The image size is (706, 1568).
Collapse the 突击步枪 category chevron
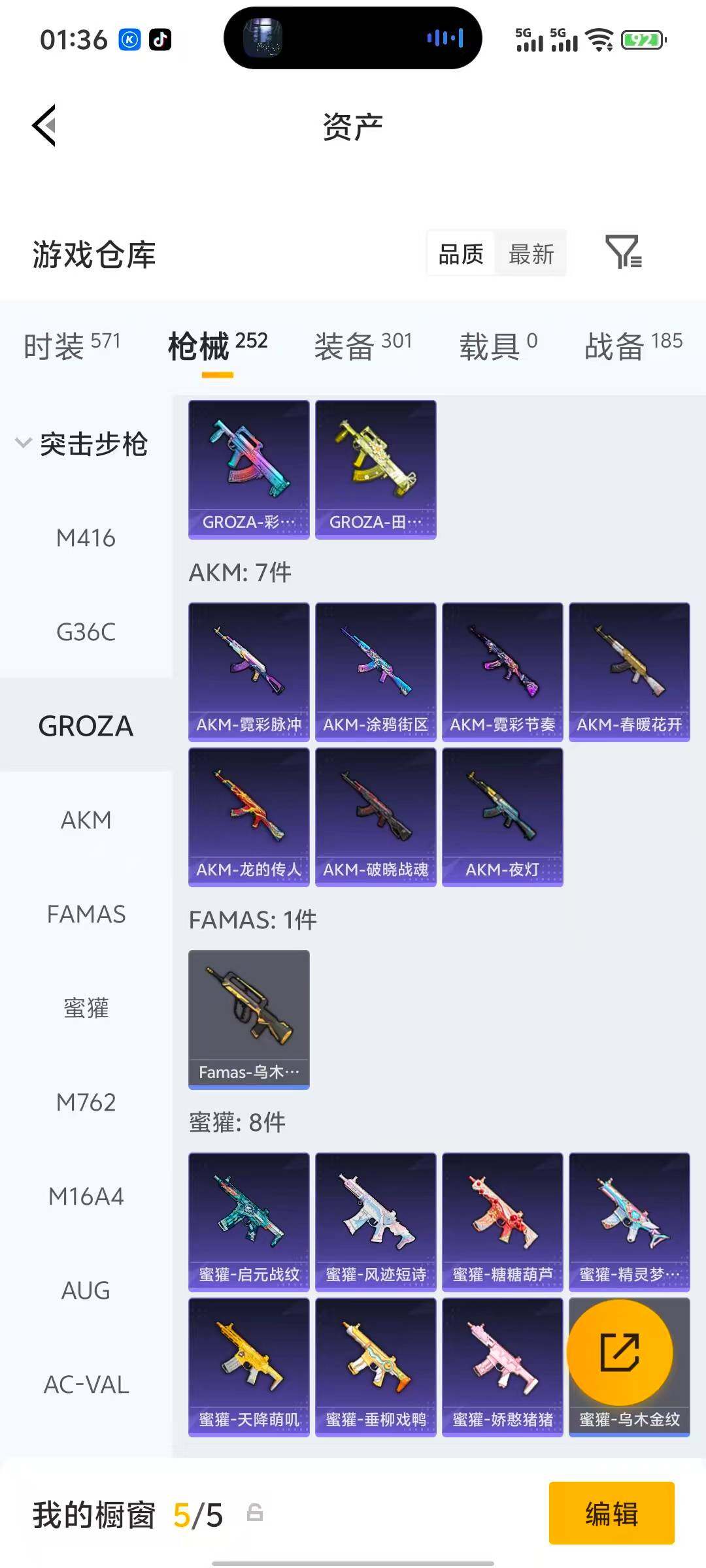pyautogui.click(x=22, y=443)
